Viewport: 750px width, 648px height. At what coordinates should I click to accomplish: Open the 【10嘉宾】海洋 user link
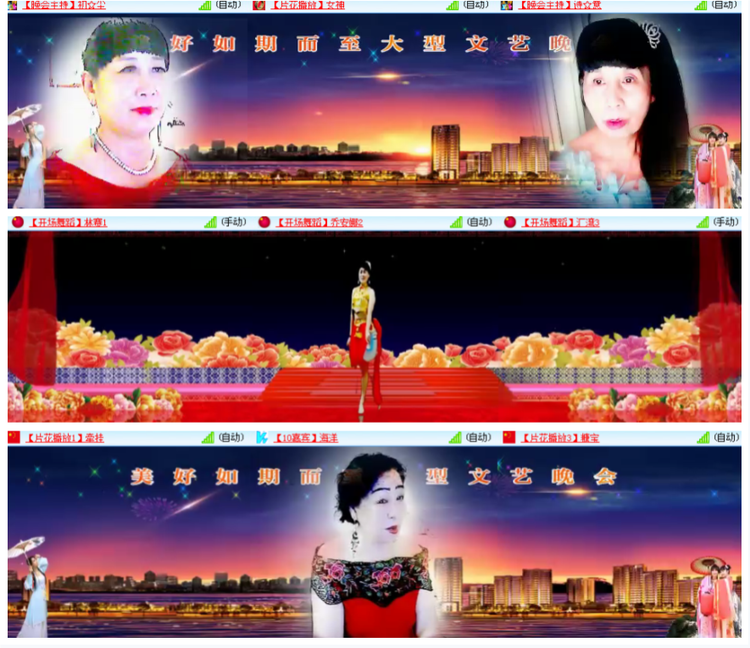coord(306,438)
